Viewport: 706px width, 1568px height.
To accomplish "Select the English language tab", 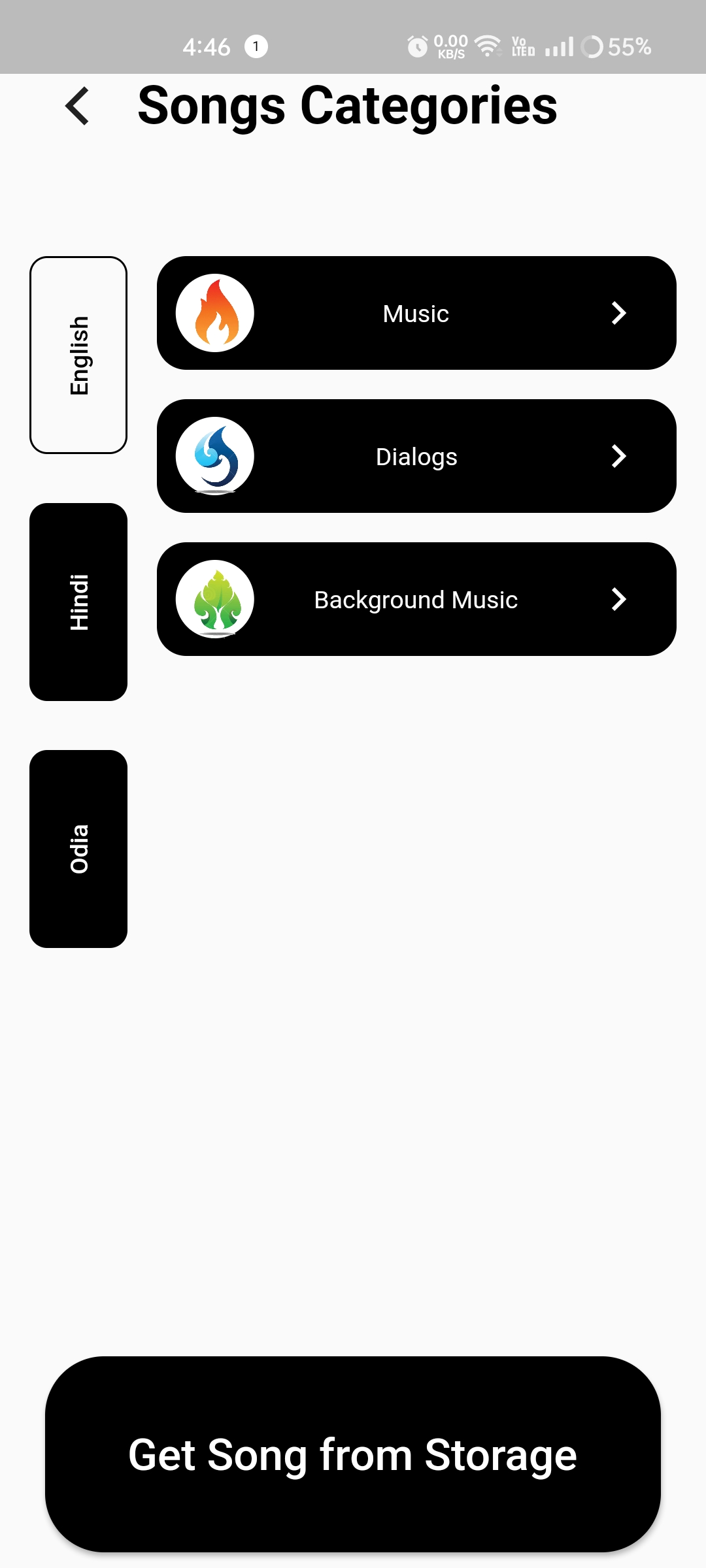I will pos(78,355).
